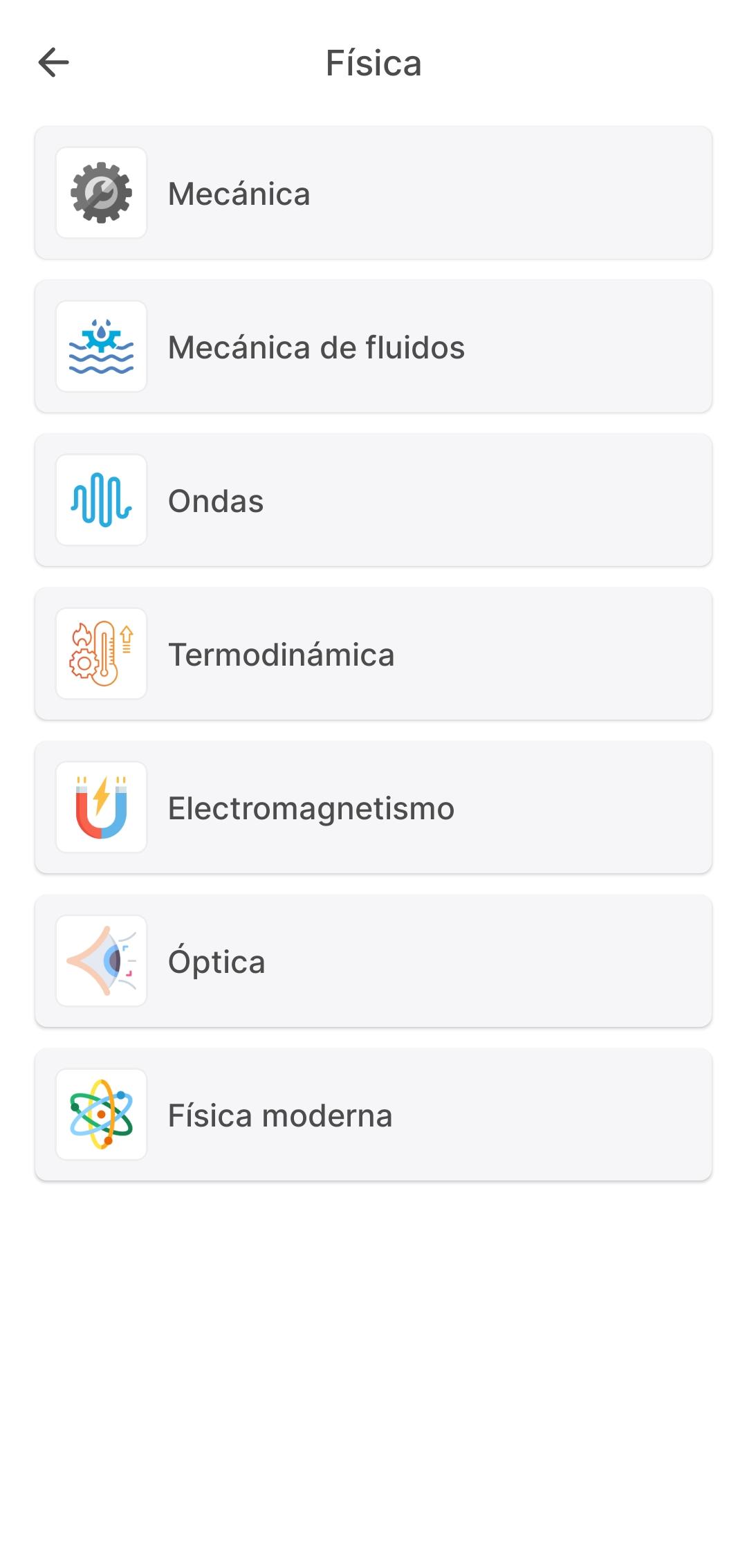Go back using the arrow icon
Screen dimensions: 747x1568
pos(54,63)
